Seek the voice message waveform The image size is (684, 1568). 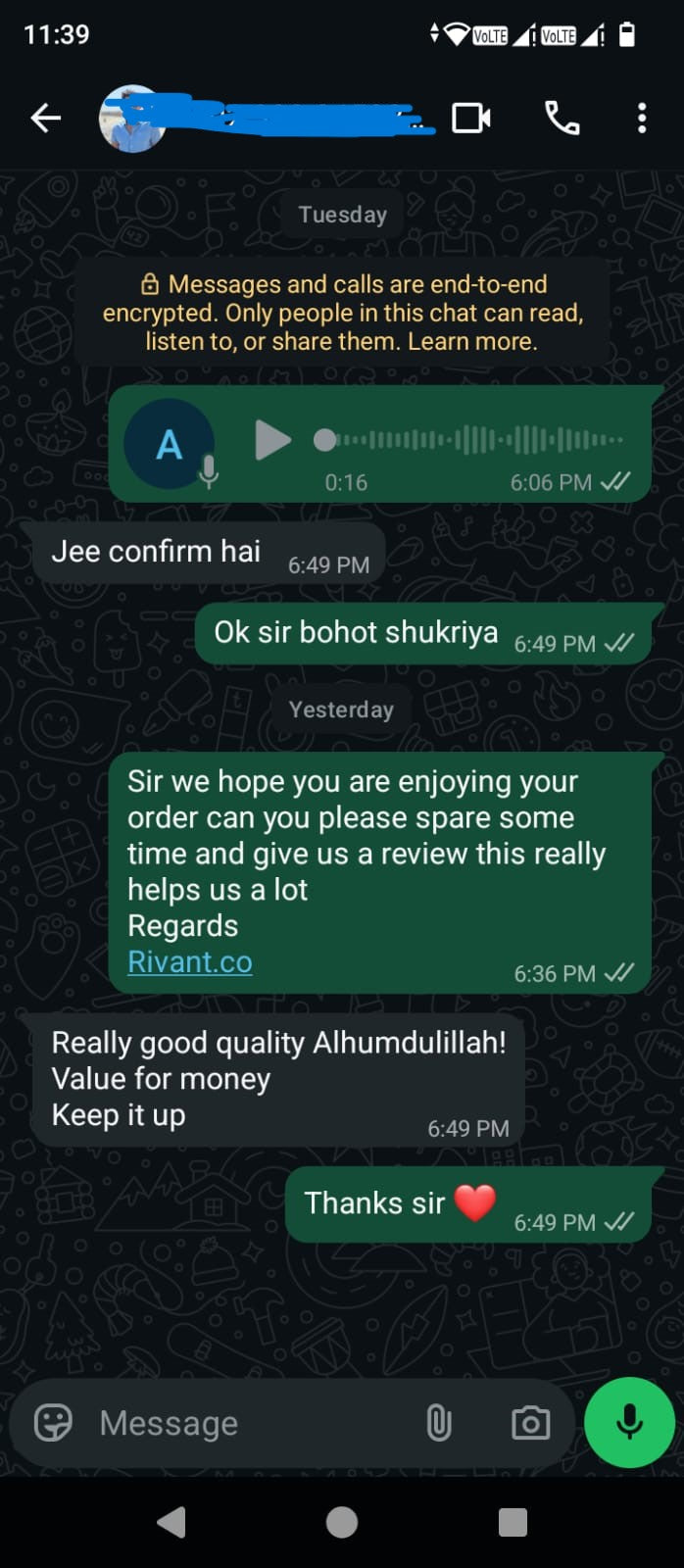click(470, 440)
